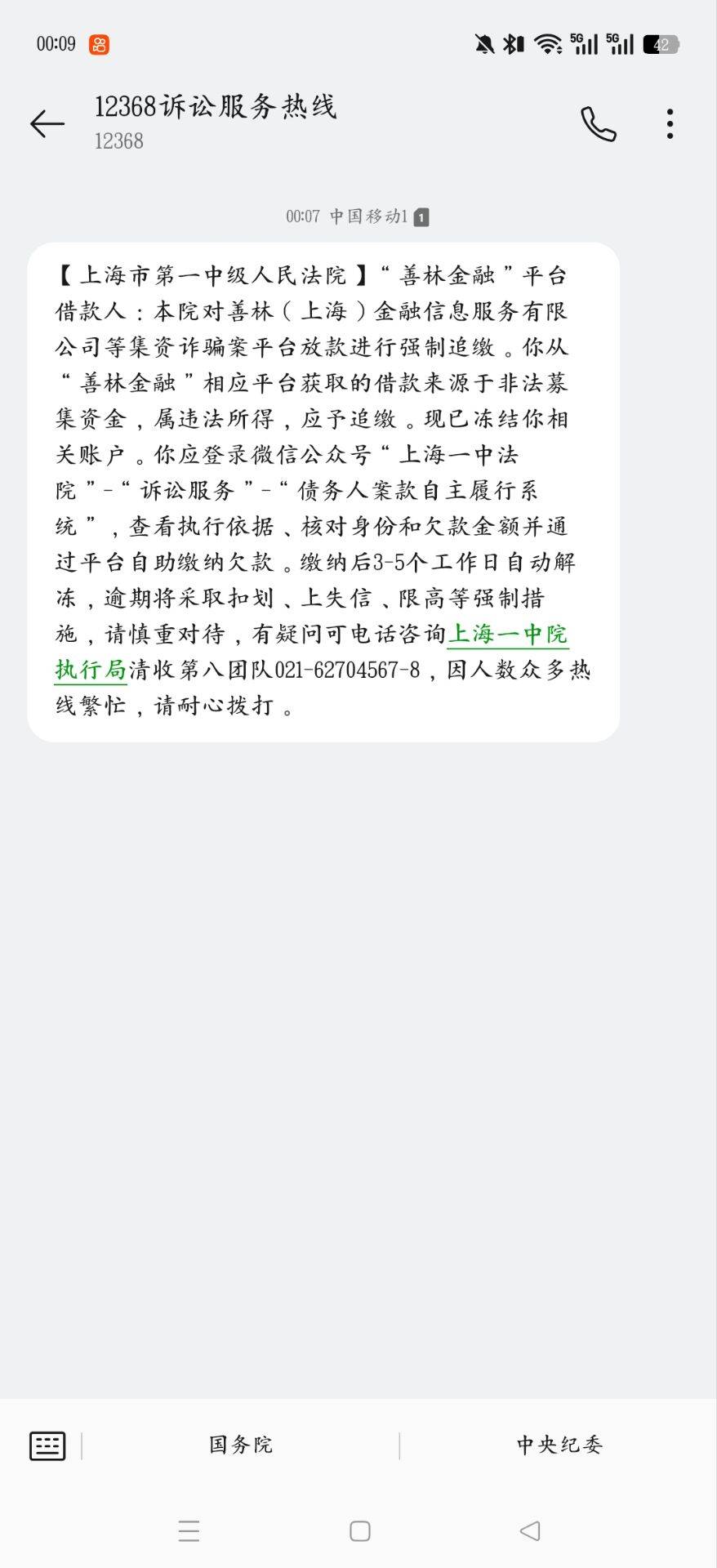Switch to keyboard input mode

click(47, 1445)
